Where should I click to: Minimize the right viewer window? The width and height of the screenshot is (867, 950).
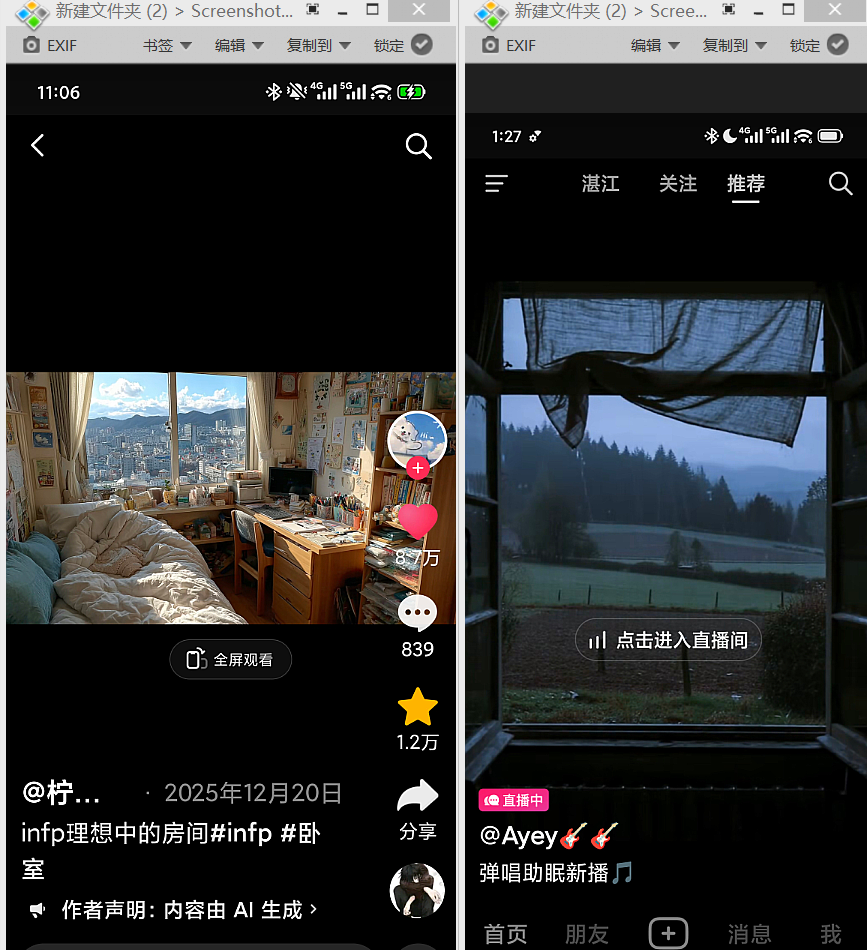758,10
